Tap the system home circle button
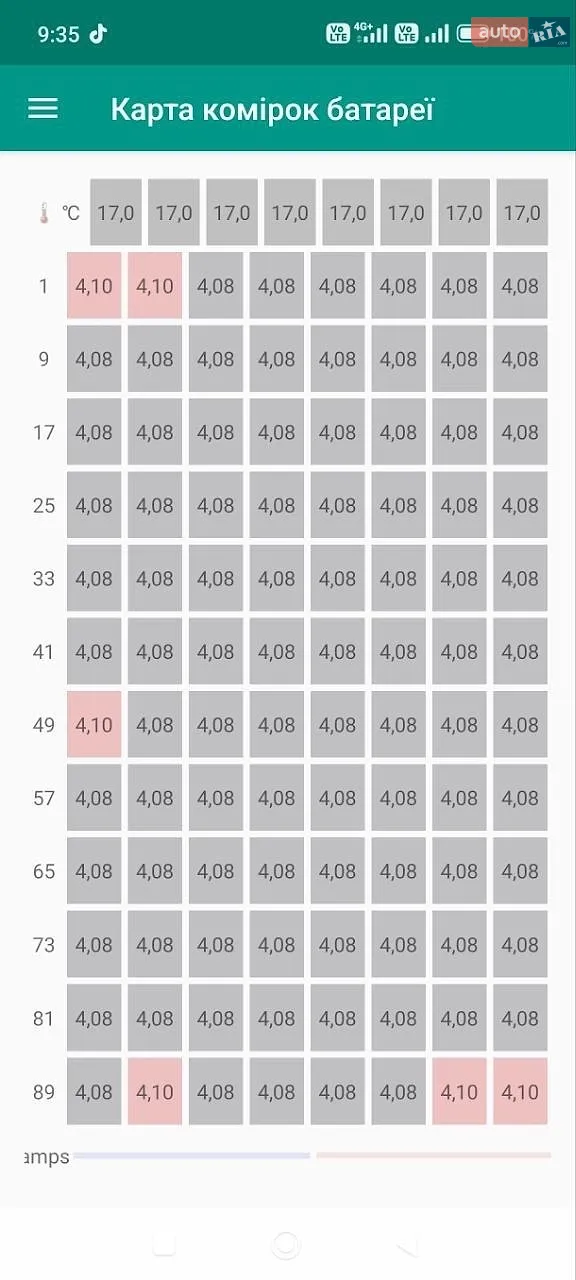 pyautogui.click(x=286, y=1245)
